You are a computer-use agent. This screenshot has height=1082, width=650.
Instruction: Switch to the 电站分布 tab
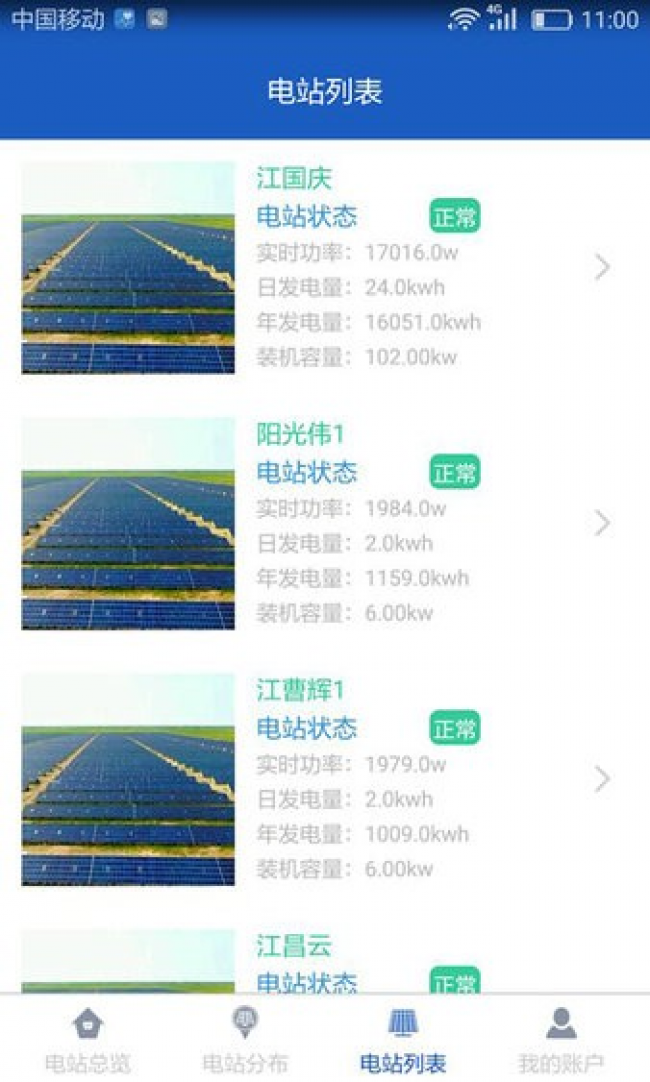[x=245, y=1040]
